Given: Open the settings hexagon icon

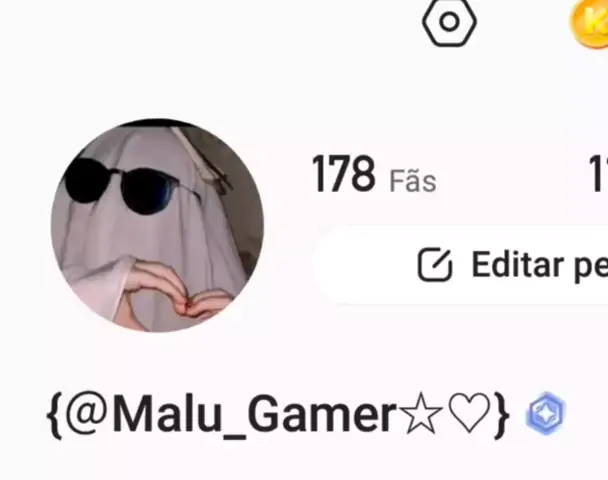Looking at the screenshot, I should (449, 21).
